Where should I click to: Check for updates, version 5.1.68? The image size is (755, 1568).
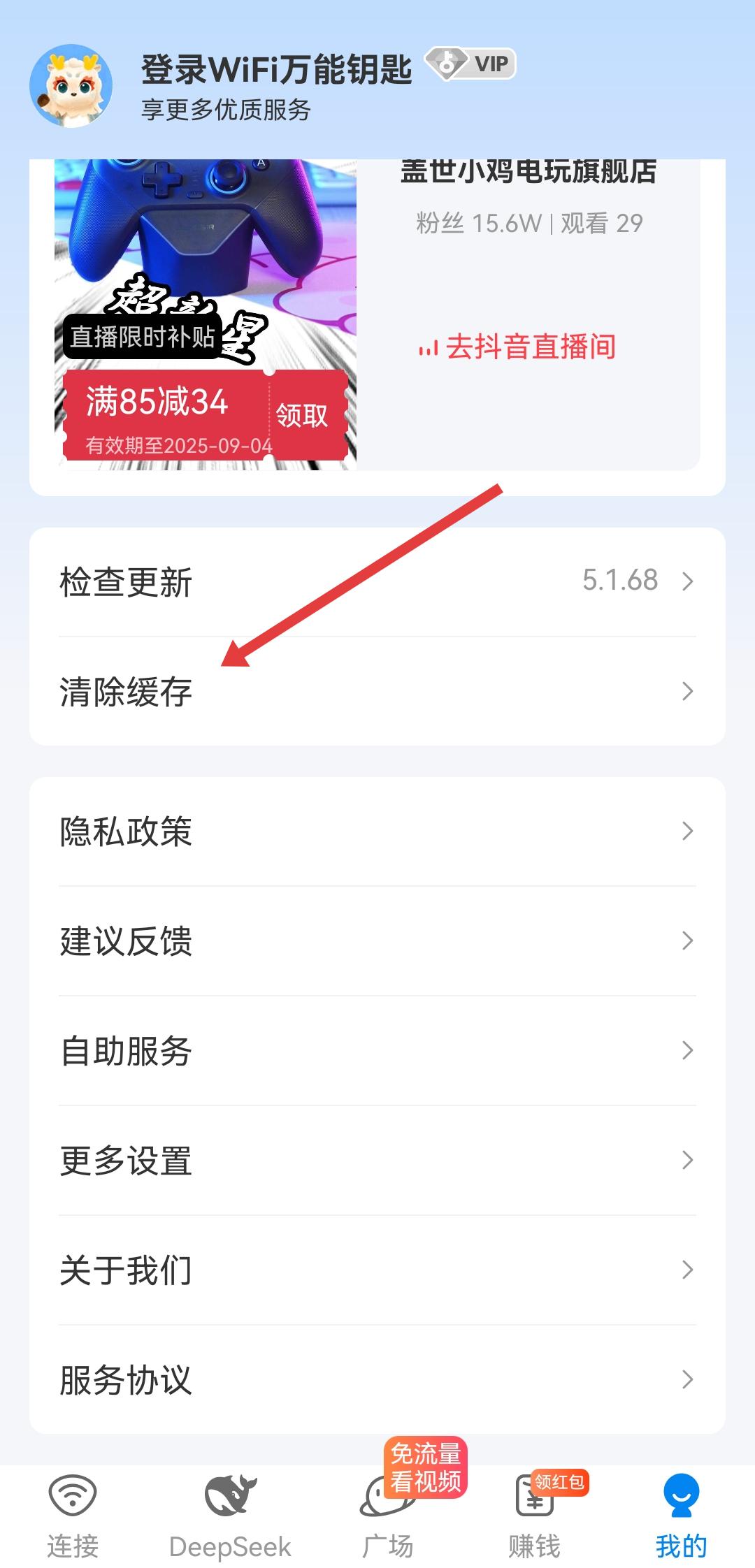377,581
